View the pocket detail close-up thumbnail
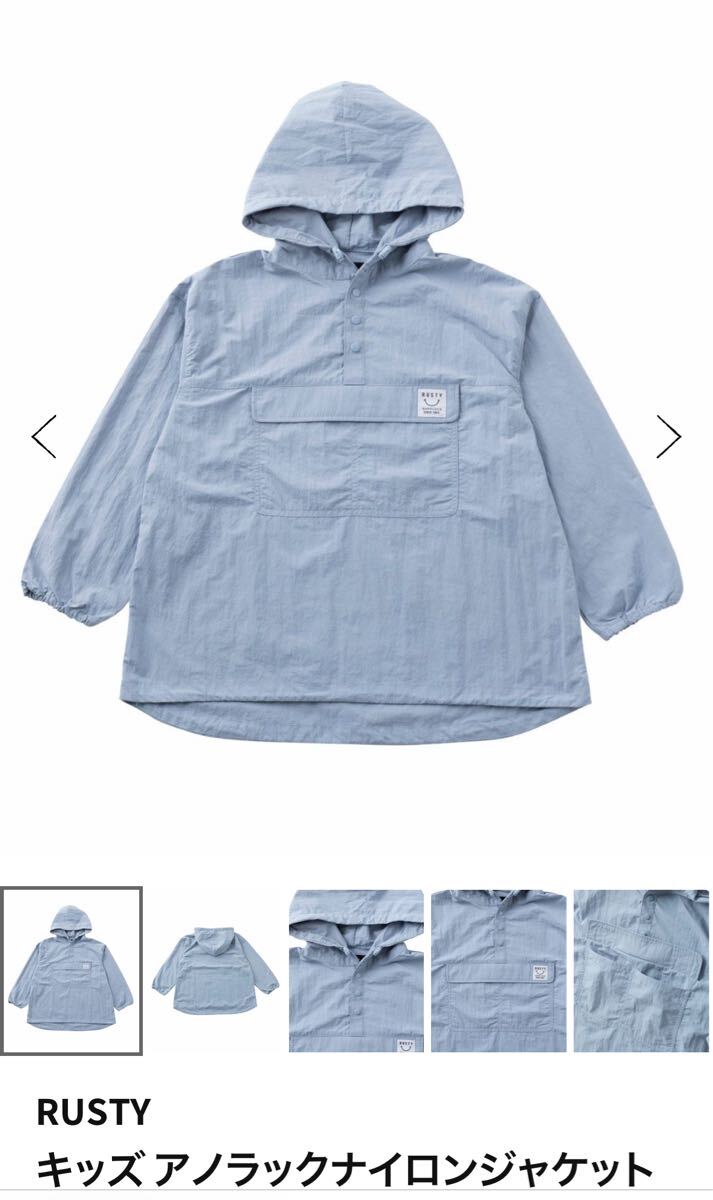This screenshot has width=713, height=1200. point(640,969)
